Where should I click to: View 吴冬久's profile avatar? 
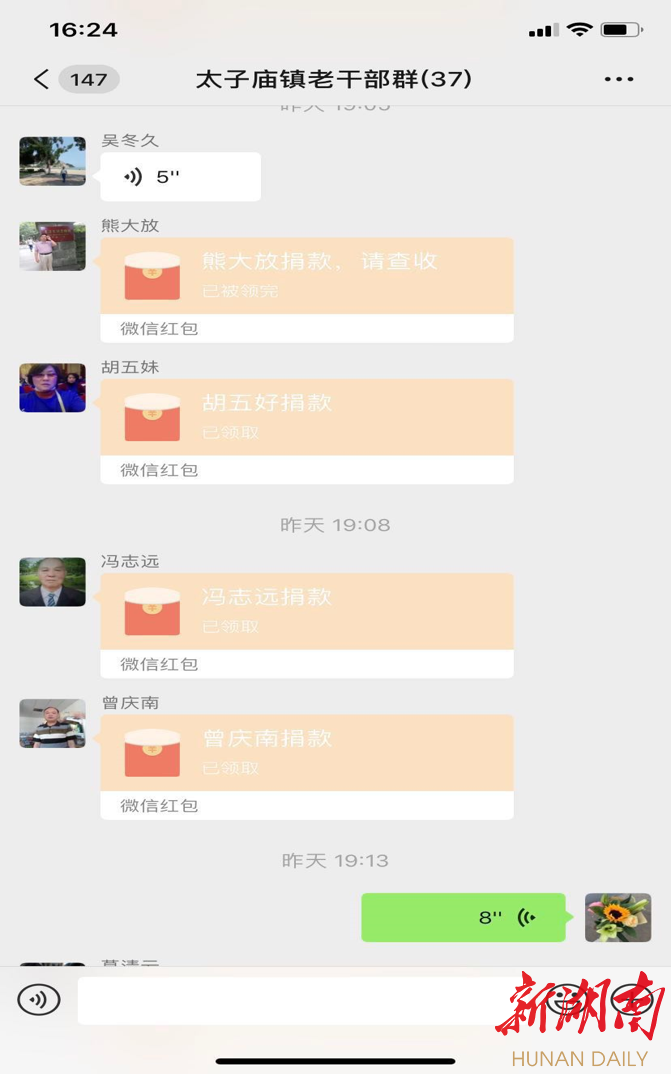coord(52,161)
